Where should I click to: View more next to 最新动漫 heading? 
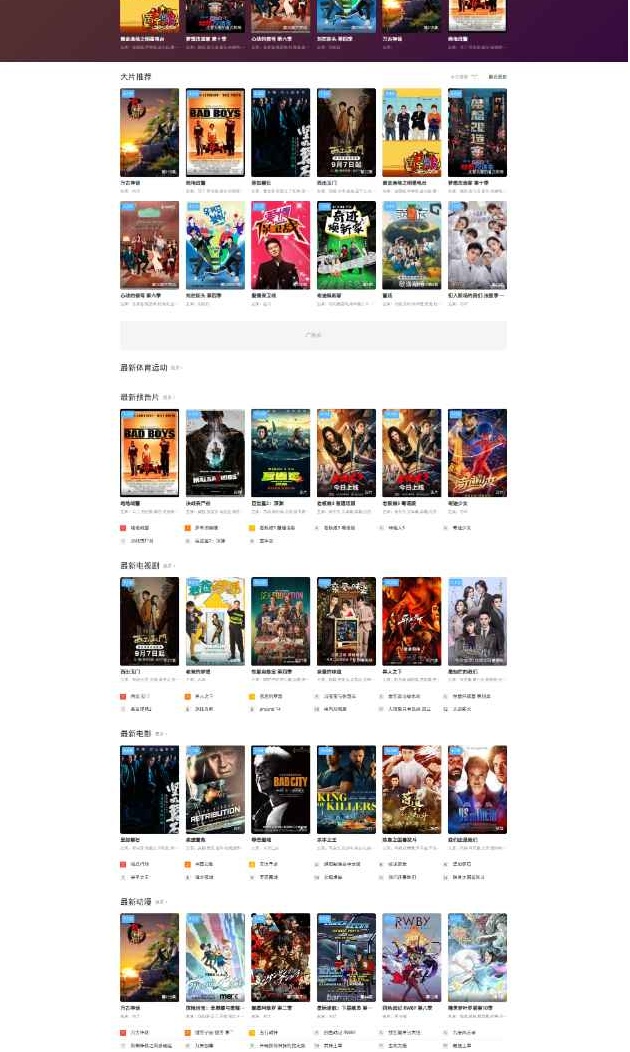click(160, 902)
